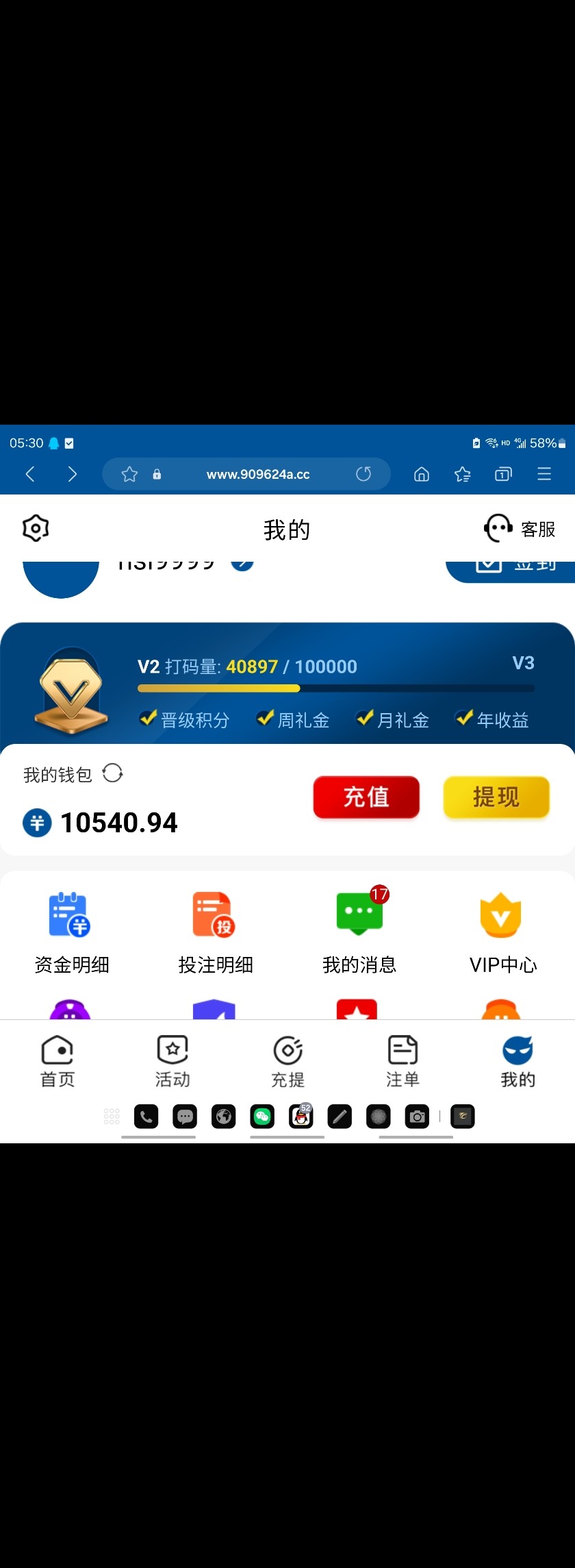
Task: Open 我的消息 messages
Action: [x=359, y=929]
